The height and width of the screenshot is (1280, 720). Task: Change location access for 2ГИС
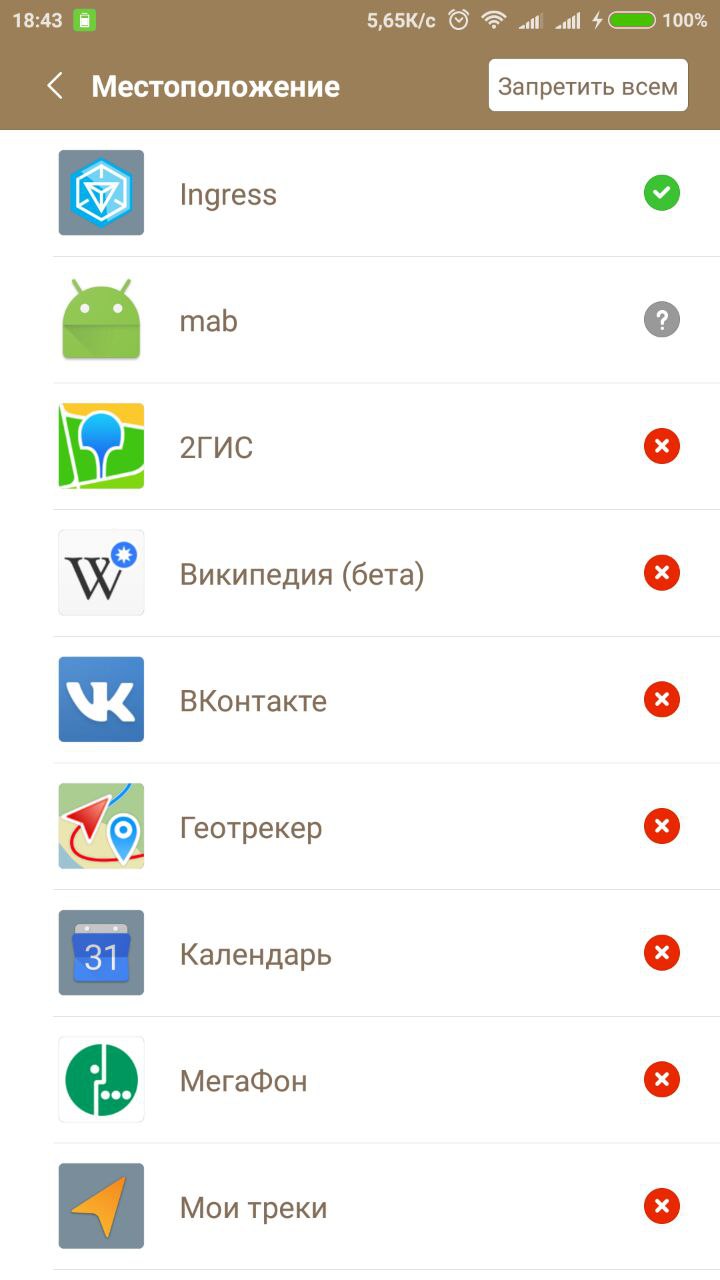[x=661, y=447]
